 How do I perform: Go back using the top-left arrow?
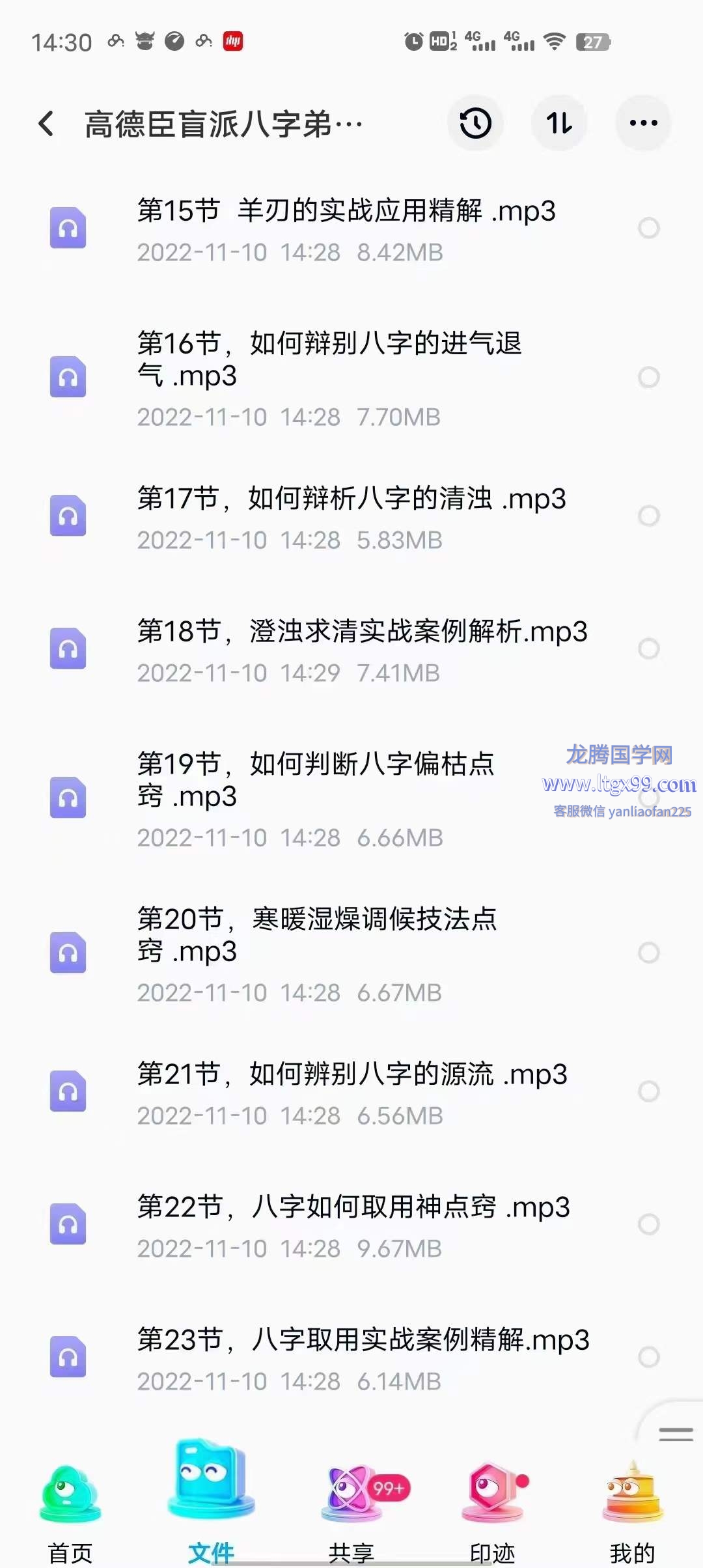[46, 124]
